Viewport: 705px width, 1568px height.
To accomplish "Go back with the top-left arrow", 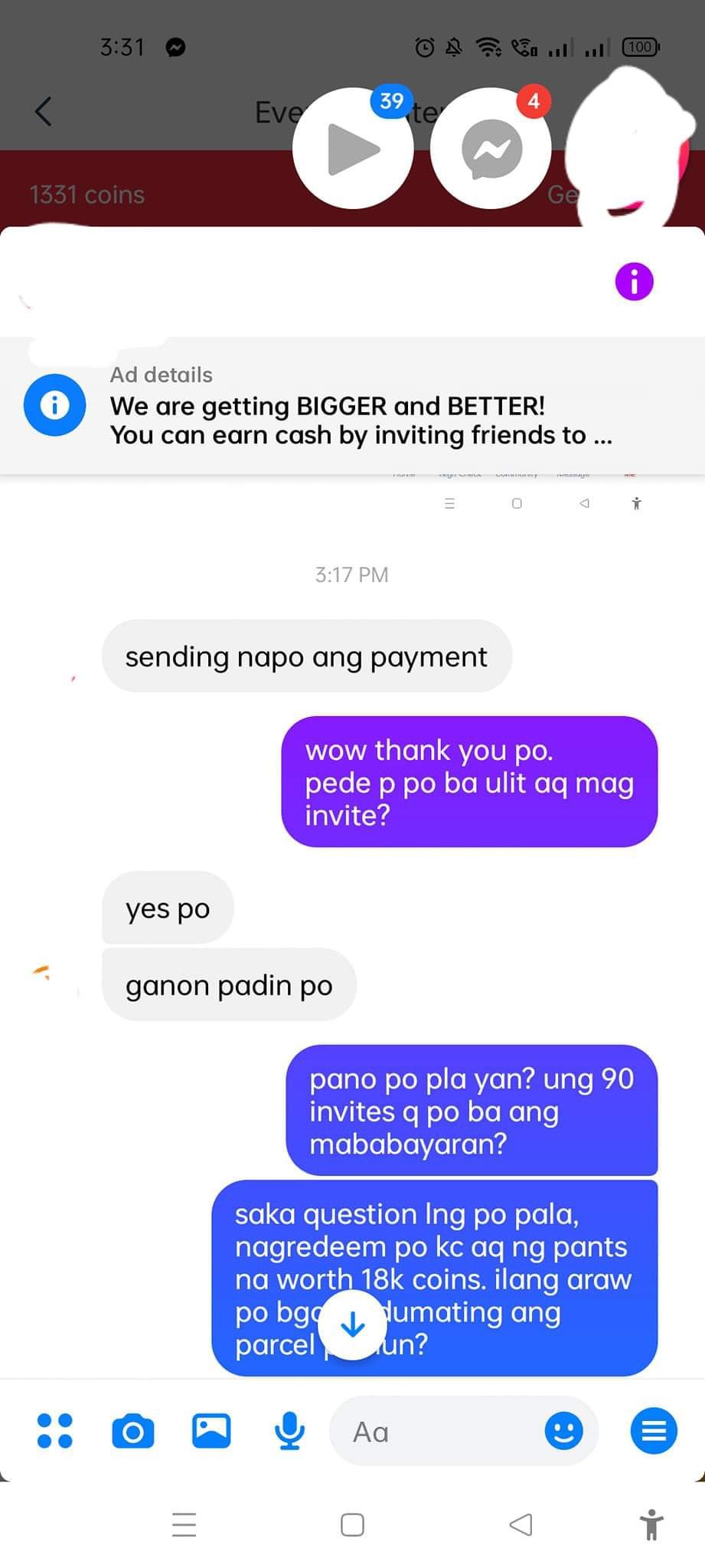I will click(x=44, y=112).
